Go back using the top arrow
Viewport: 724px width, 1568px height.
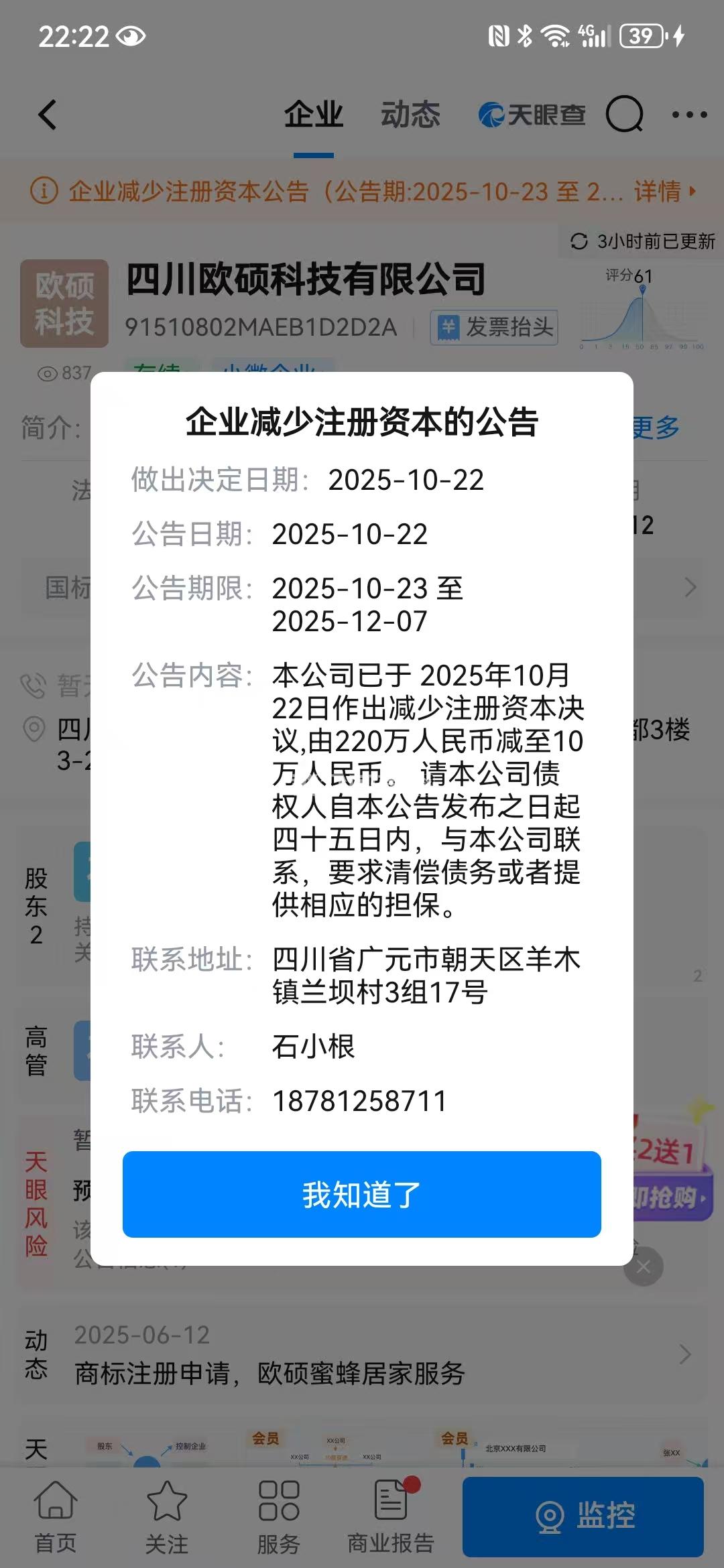tap(47, 115)
